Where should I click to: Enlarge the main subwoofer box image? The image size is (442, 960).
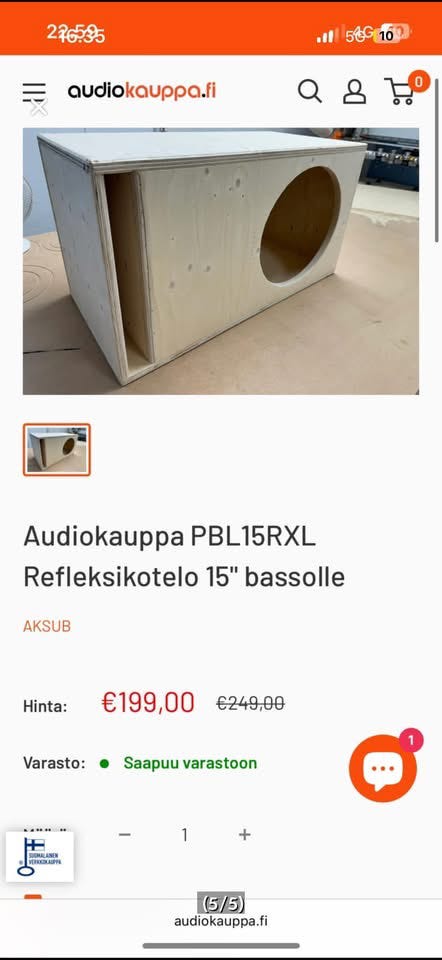[221, 261]
